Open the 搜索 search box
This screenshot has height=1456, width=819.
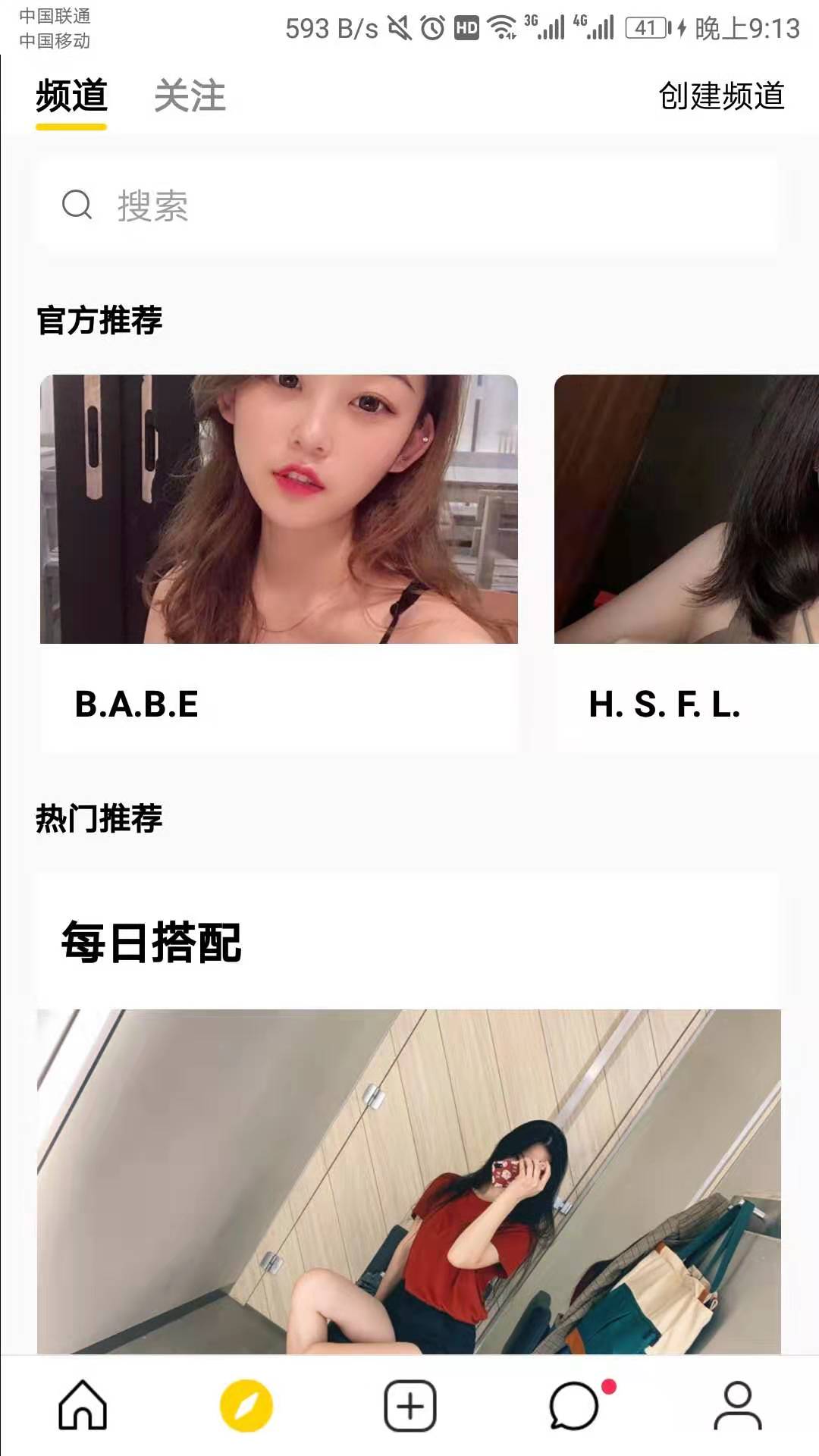[x=406, y=206]
